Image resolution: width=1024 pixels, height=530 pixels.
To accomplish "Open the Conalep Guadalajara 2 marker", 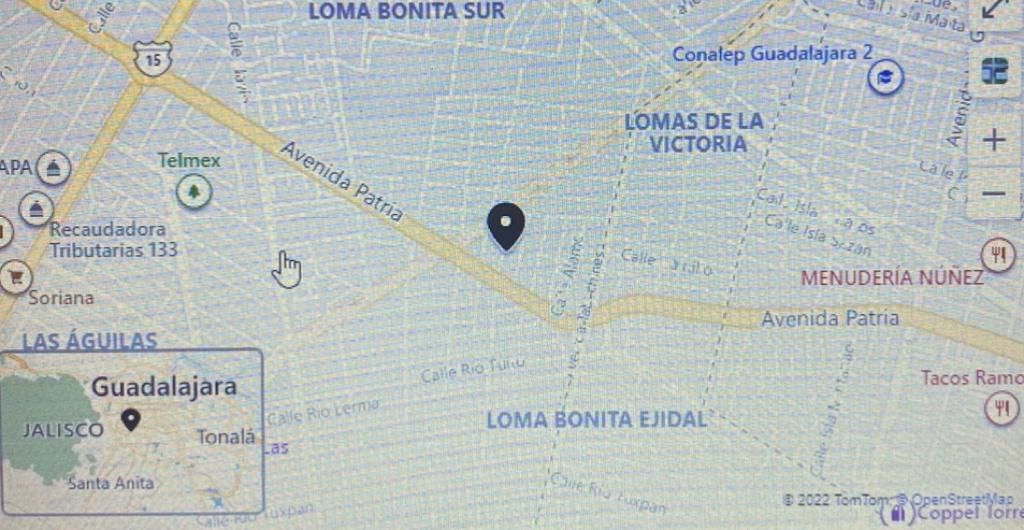I will pyautogui.click(x=885, y=77).
